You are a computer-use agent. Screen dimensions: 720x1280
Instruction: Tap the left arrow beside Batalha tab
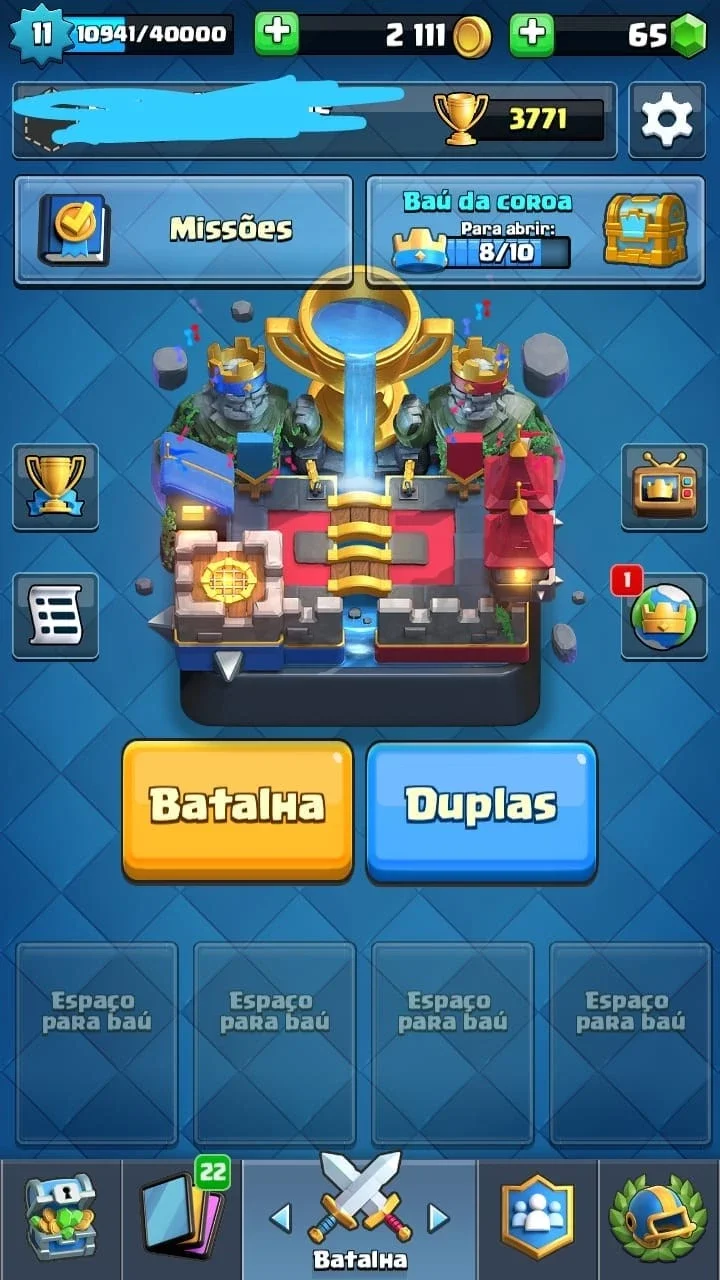tap(281, 1217)
